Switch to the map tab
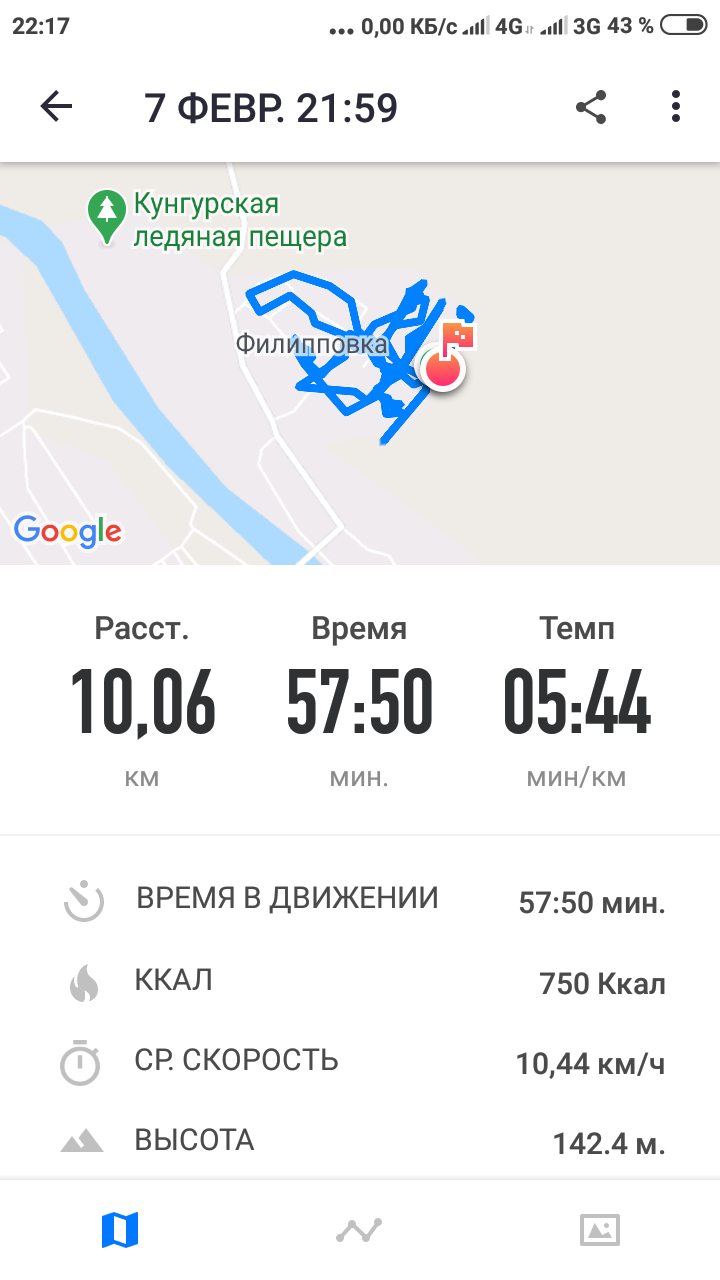The image size is (720, 1280). [120, 1229]
